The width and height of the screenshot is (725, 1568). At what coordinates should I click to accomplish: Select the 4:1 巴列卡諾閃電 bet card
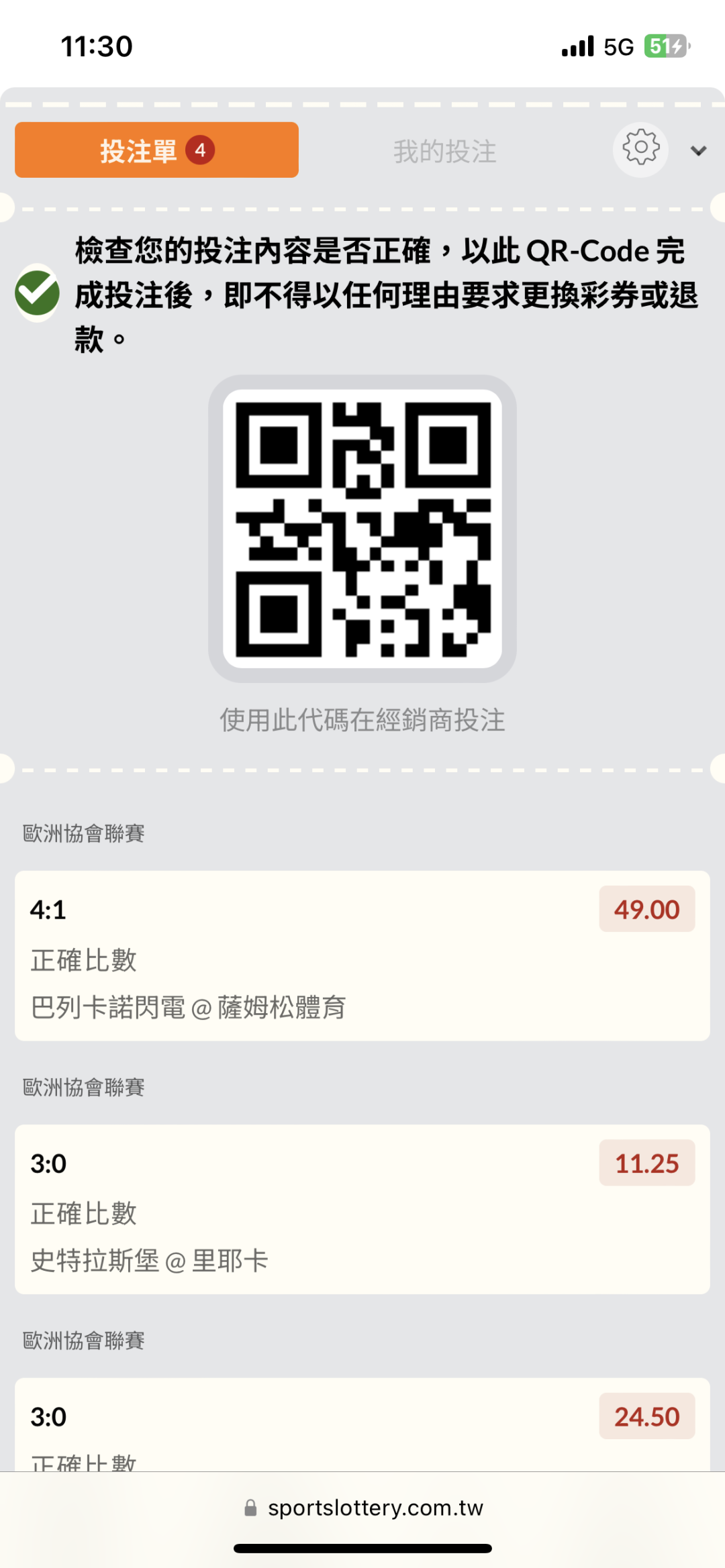coord(362,955)
